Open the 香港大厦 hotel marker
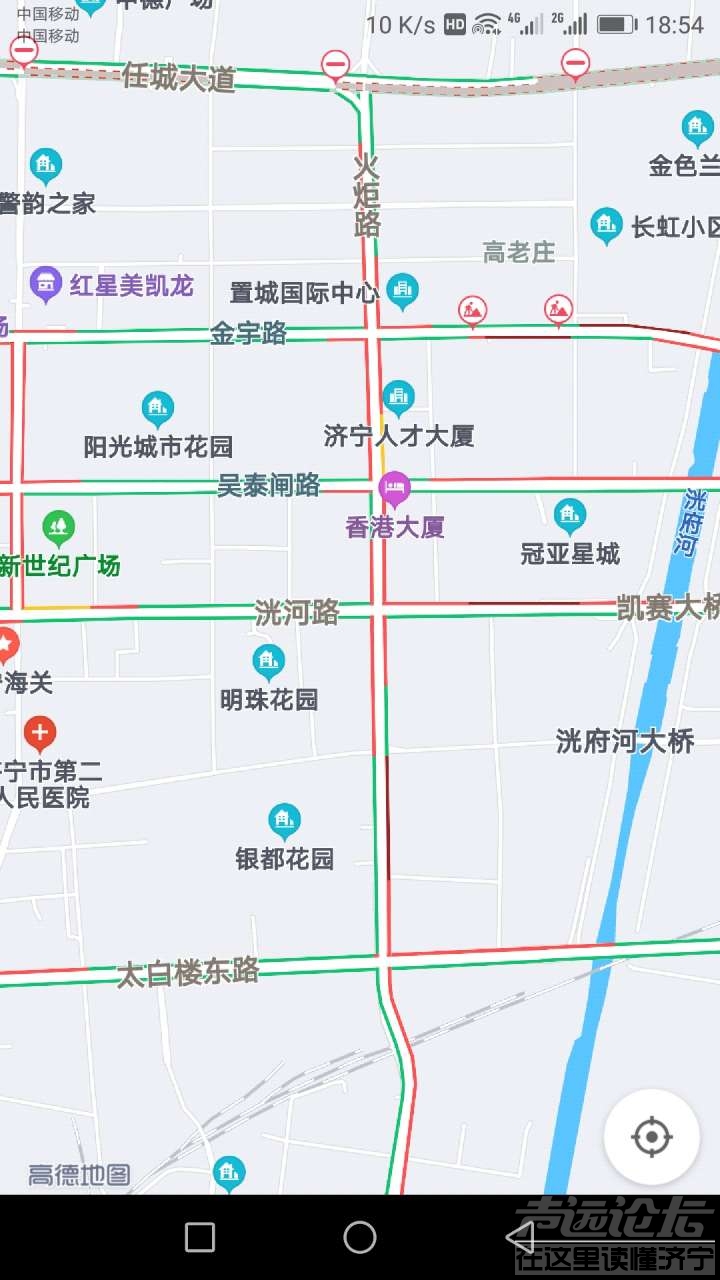The height and width of the screenshot is (1280, 720). point(395,490)
